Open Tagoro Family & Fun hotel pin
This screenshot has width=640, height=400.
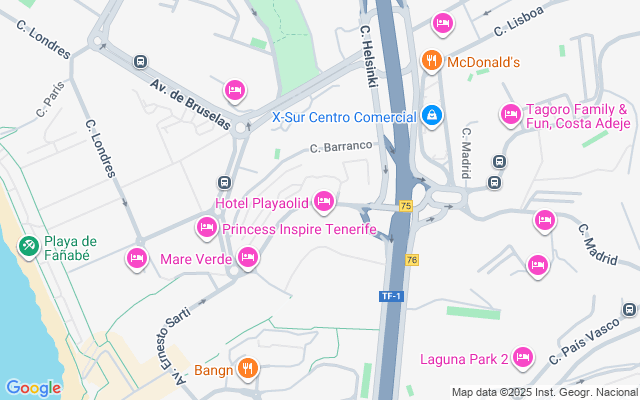click(x=510, y=115)
